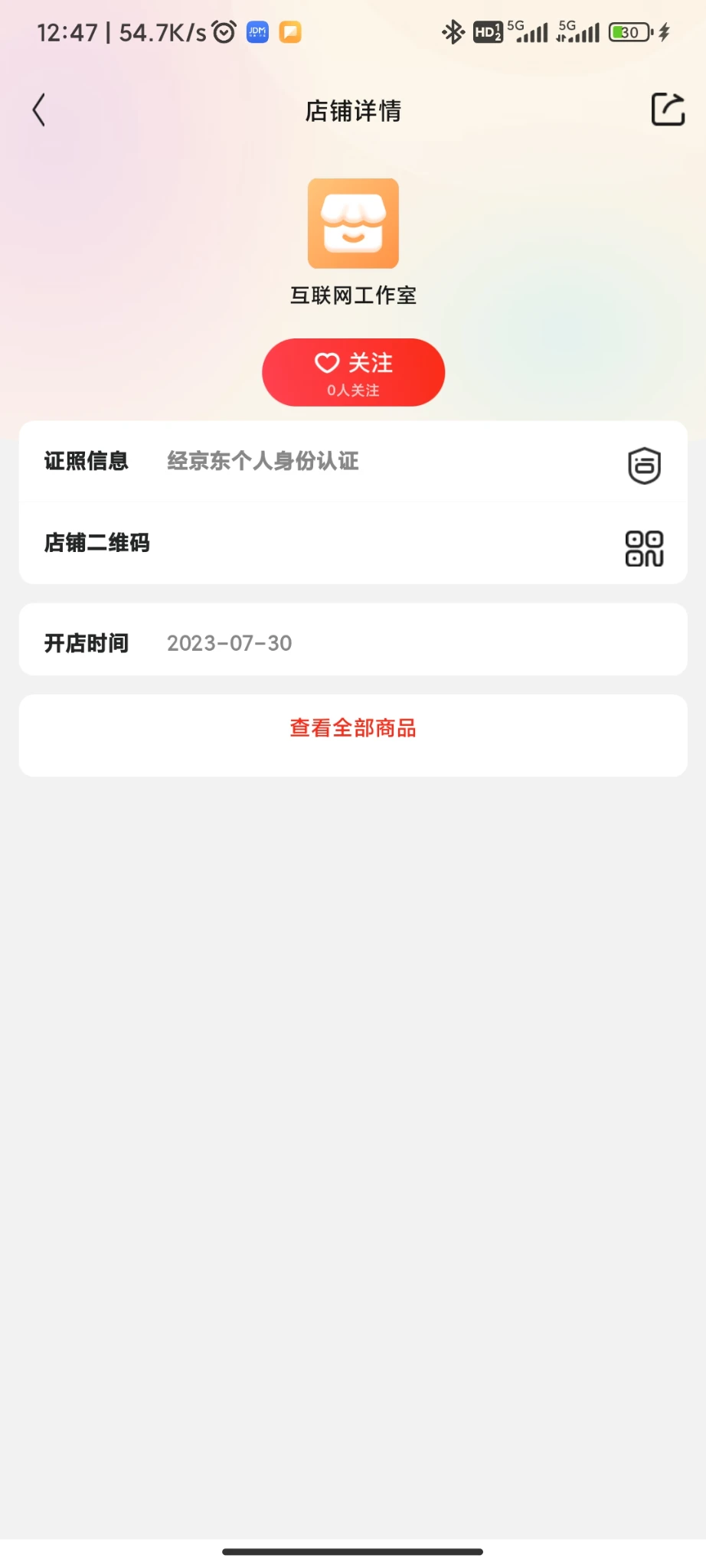The width and height of the screenshot is (706, 1568).
Task: Open the 证照信息 certification row
Action: [352, 462]
